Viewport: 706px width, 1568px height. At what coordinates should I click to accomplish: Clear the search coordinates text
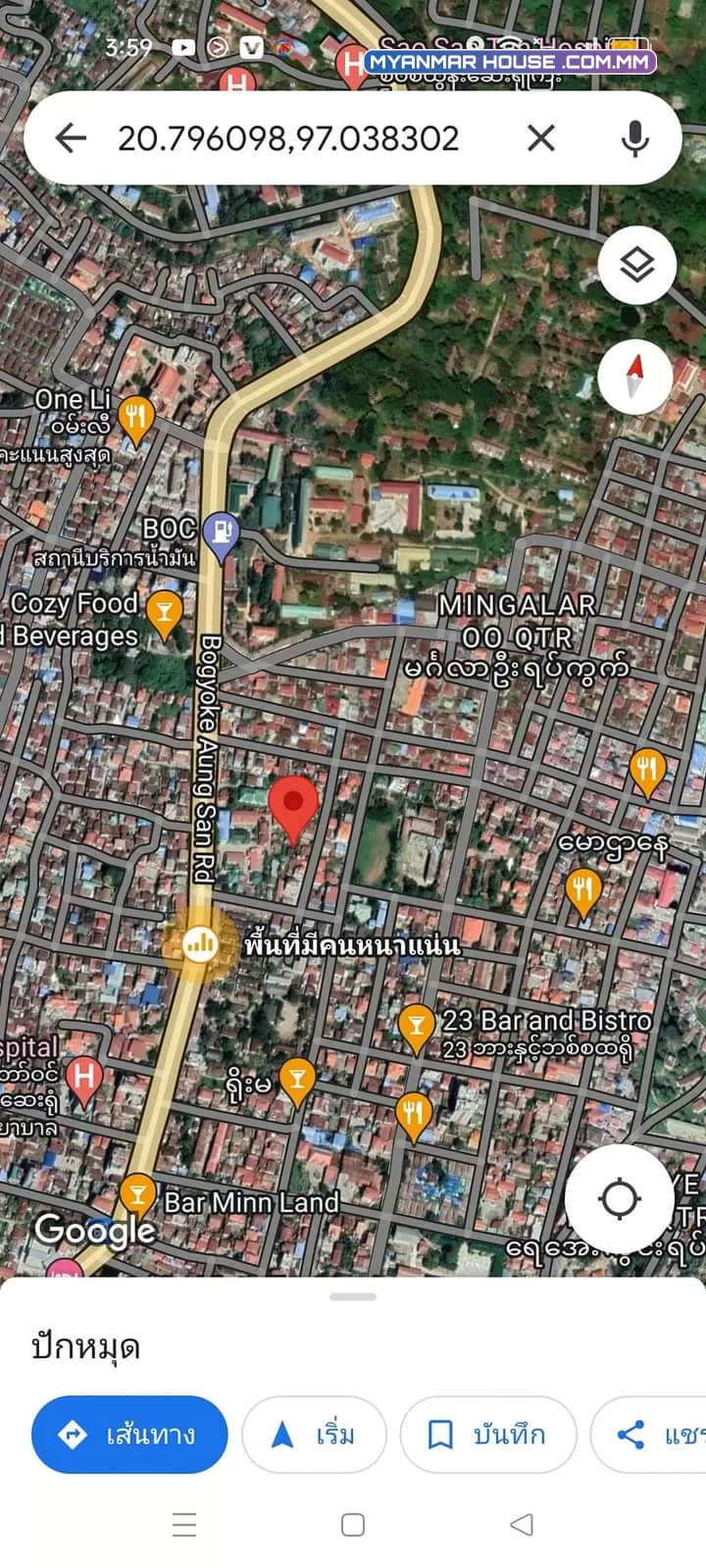541,138
